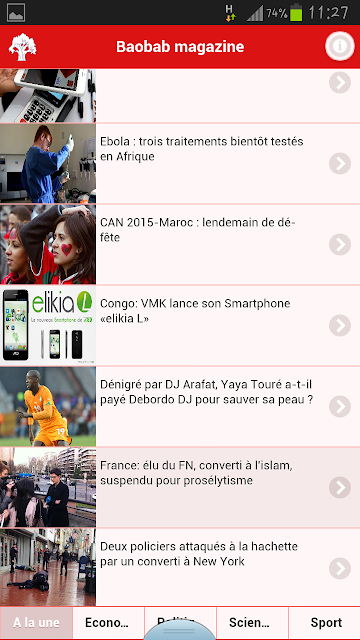Open the Ebola treatments article

180,163
